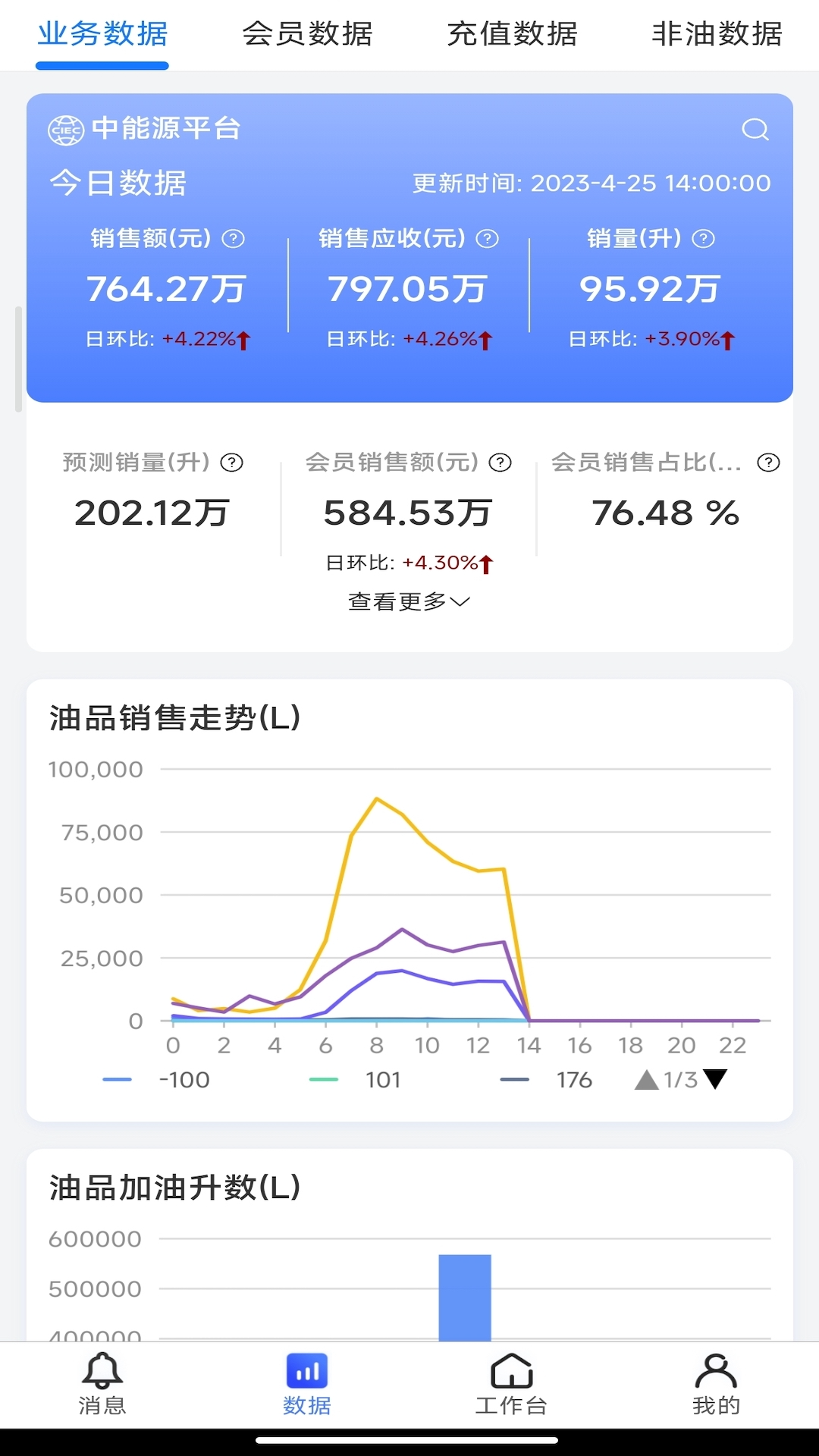
Task: Click the help icon beside 销售额(元)
Action: tap(234, 239)
